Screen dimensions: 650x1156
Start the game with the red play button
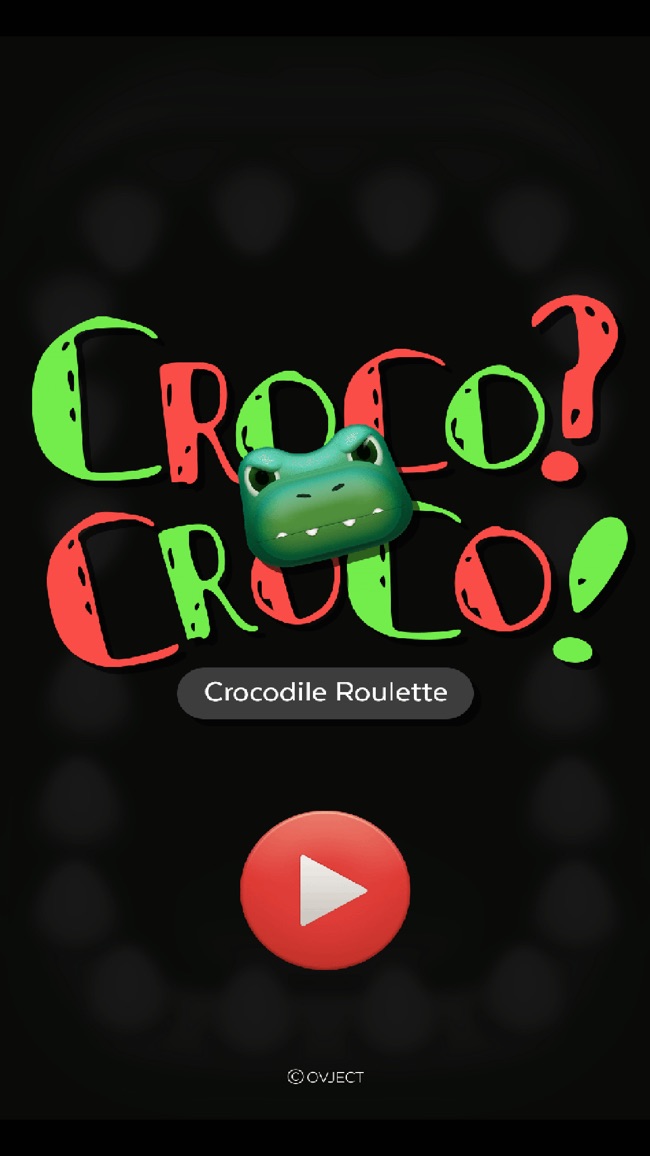point(325,890)
